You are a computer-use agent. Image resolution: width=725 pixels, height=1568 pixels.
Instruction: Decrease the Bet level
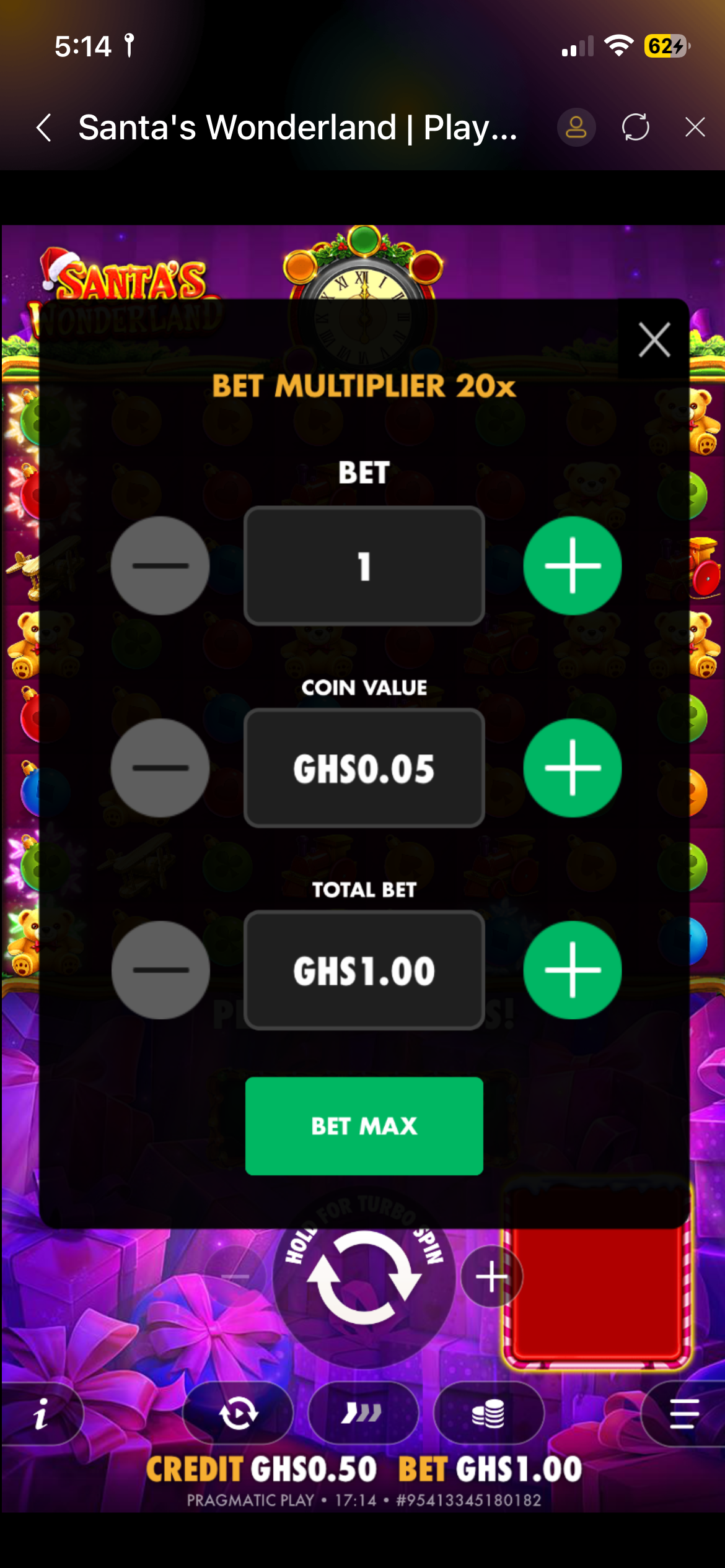coord(160,565)
